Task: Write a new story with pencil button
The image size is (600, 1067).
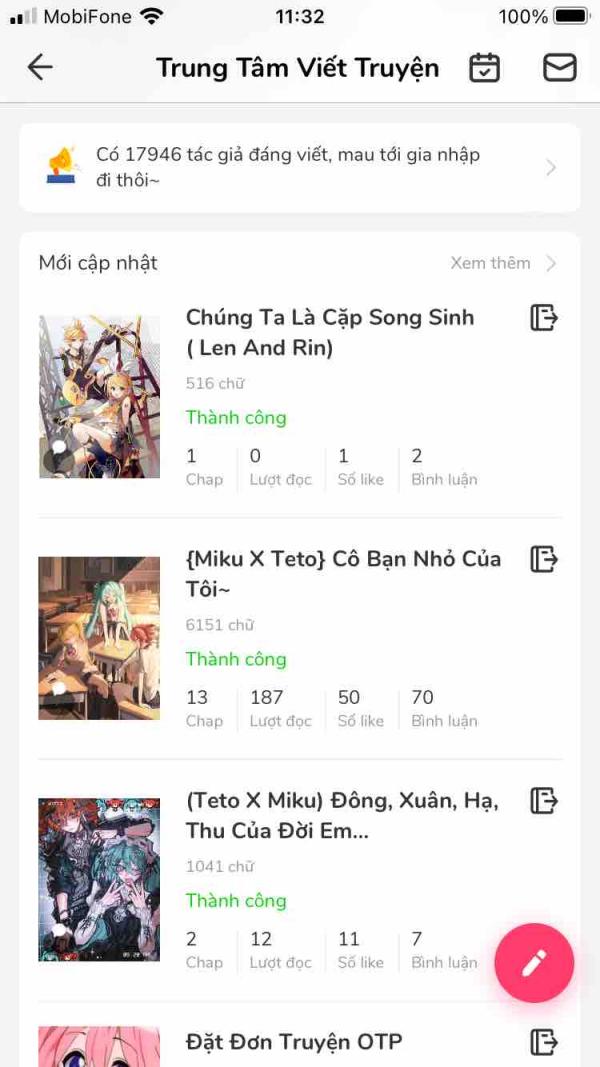Action: click(534, 962)
